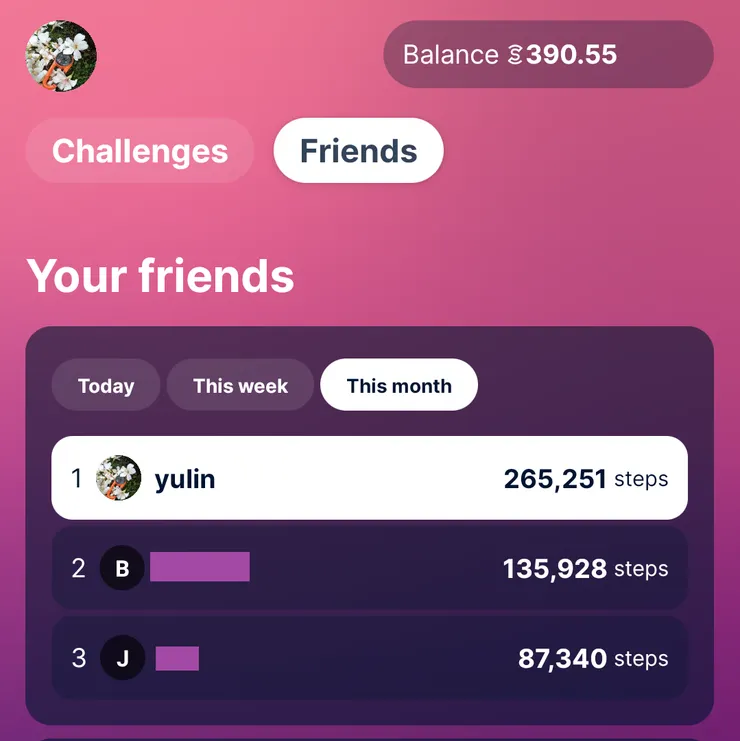This screenshot has height=741, width=740.
Task: Click the "J" avatar of the third-place friend
Action: point(122,658)
